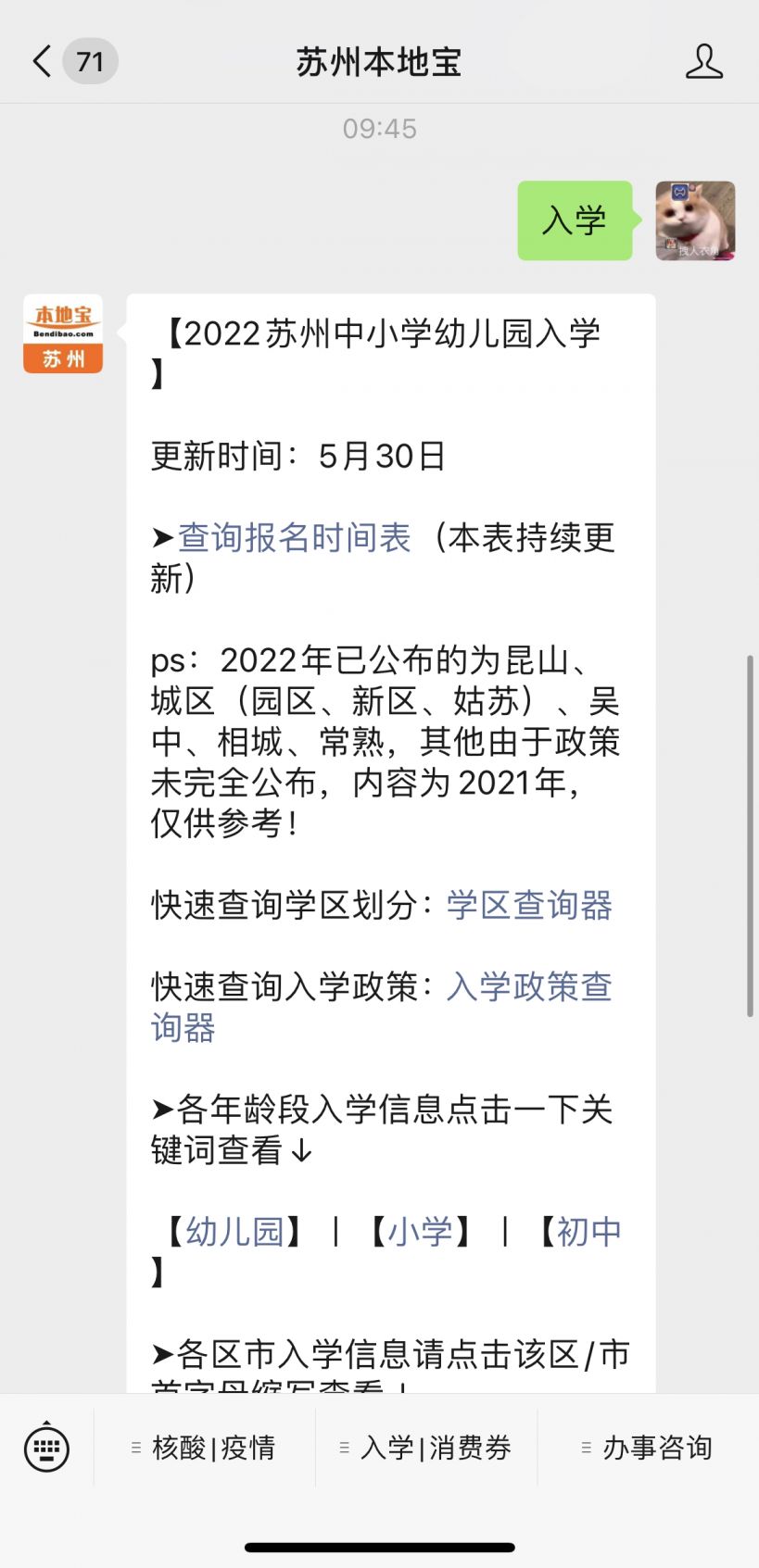Tap the 初中 keyword link
This screenshot has width=759, height=1568.
589,1232
